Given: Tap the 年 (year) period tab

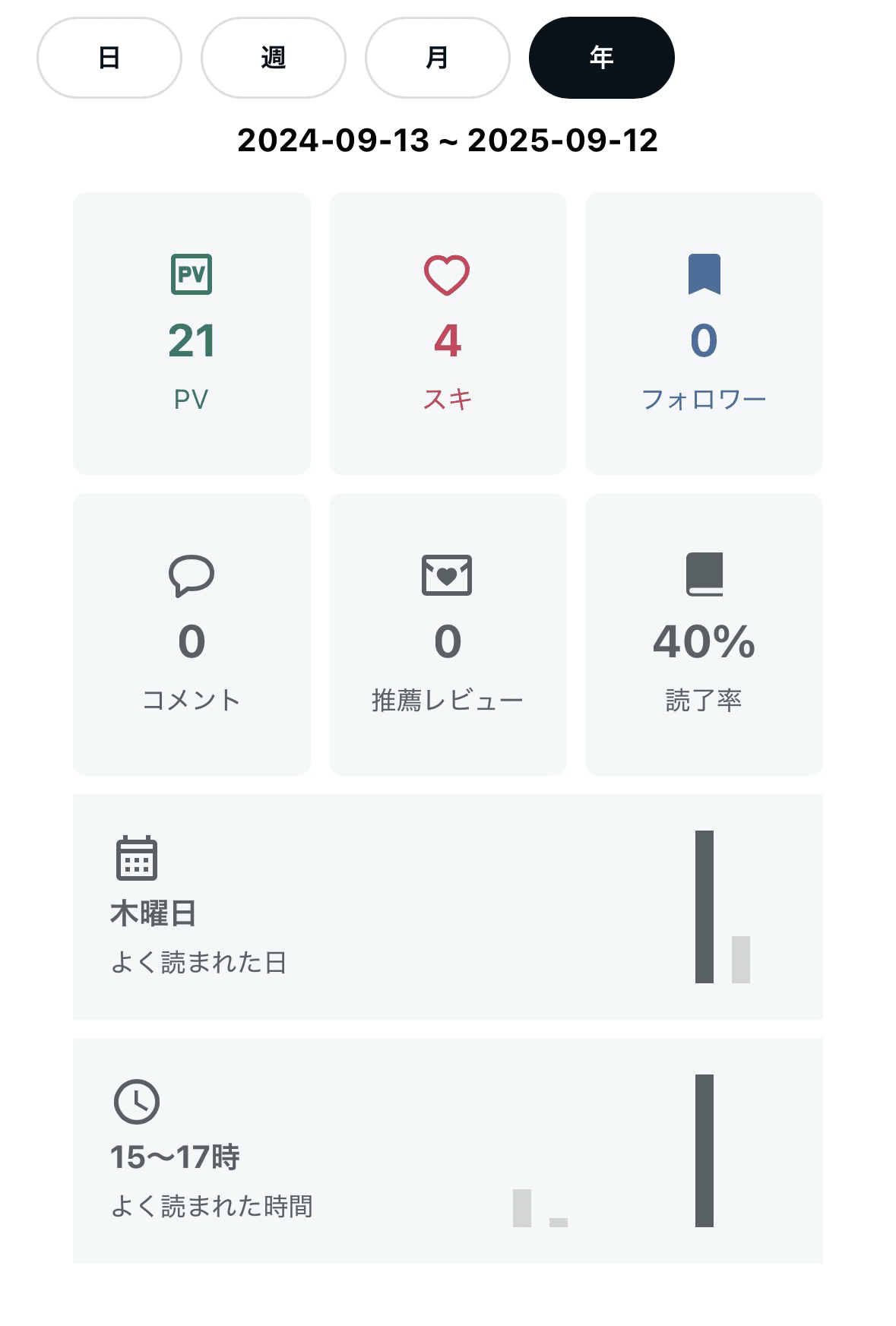Looking at the screenshot, I should coord(601,58).
